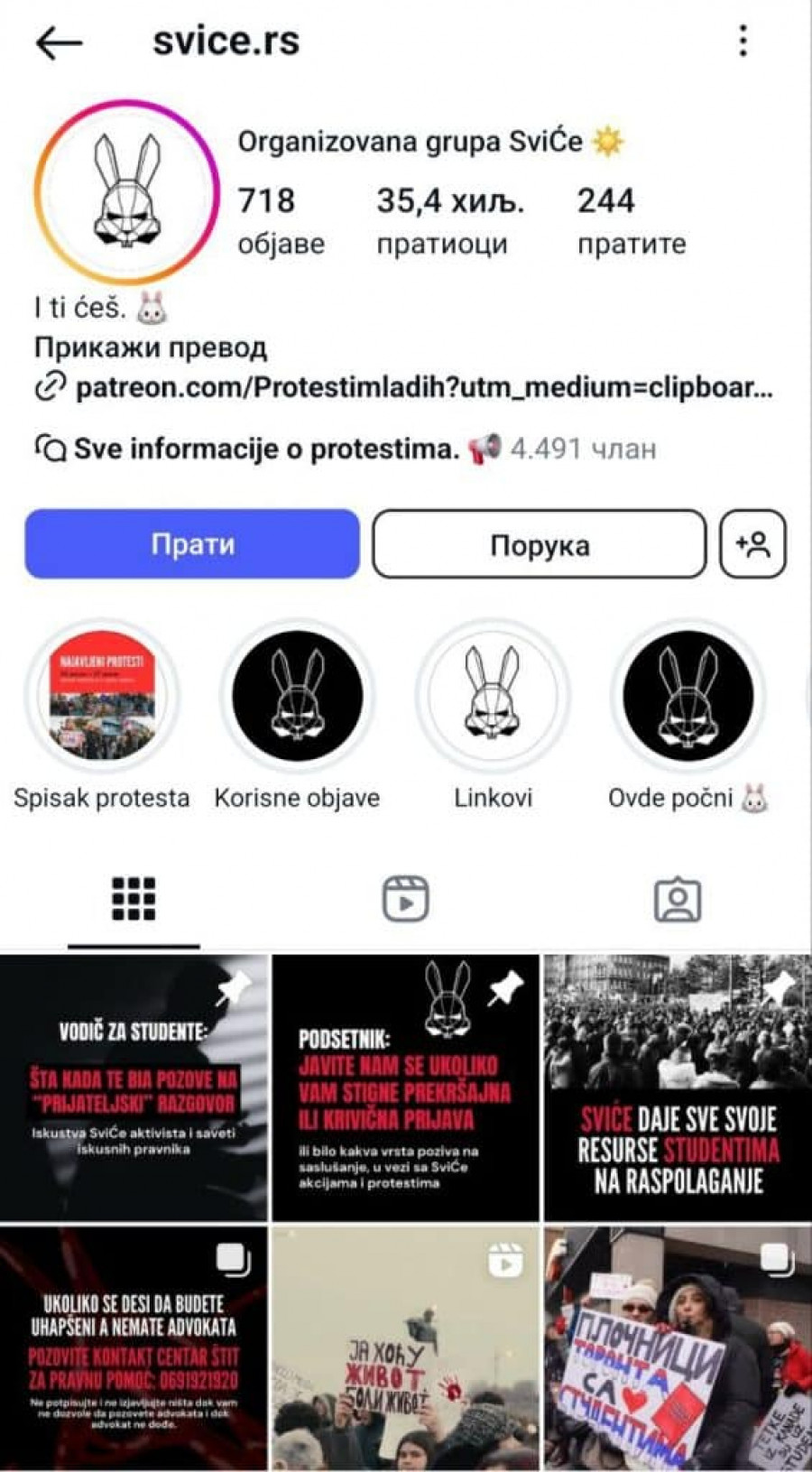Open the Ovde počni highlight
This screenshot has width=812, height=1472.
tap(687, 695)
